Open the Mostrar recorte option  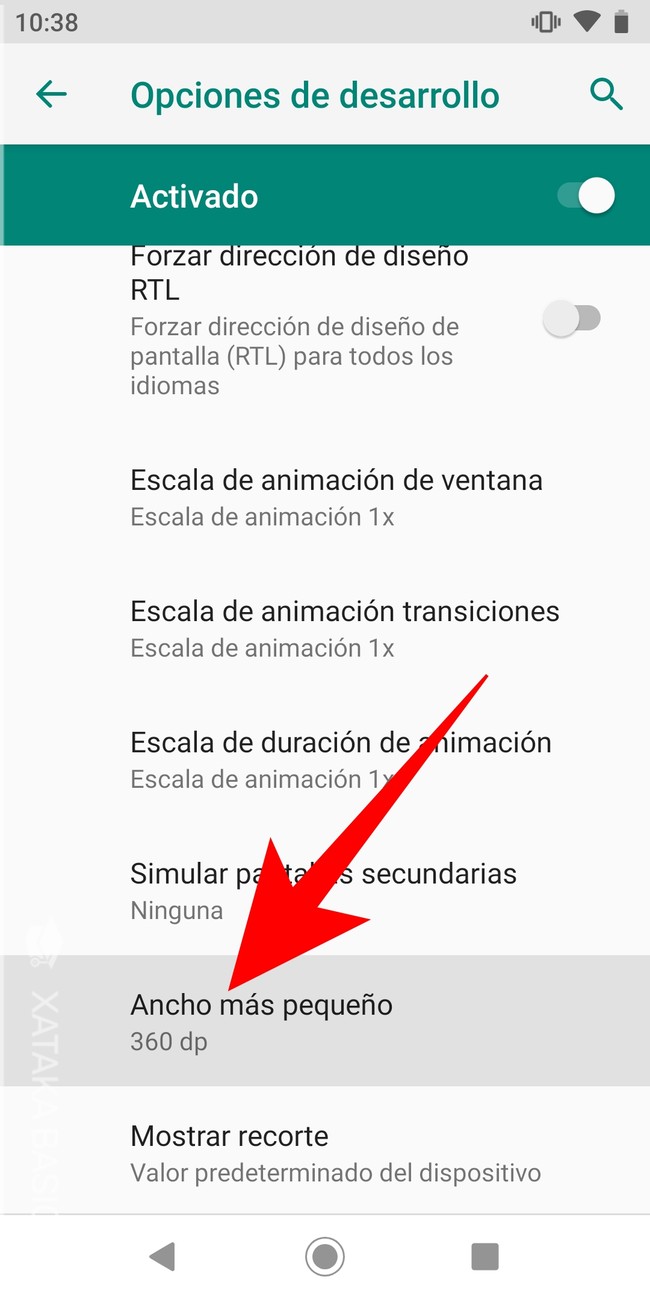coord(335,1152)
